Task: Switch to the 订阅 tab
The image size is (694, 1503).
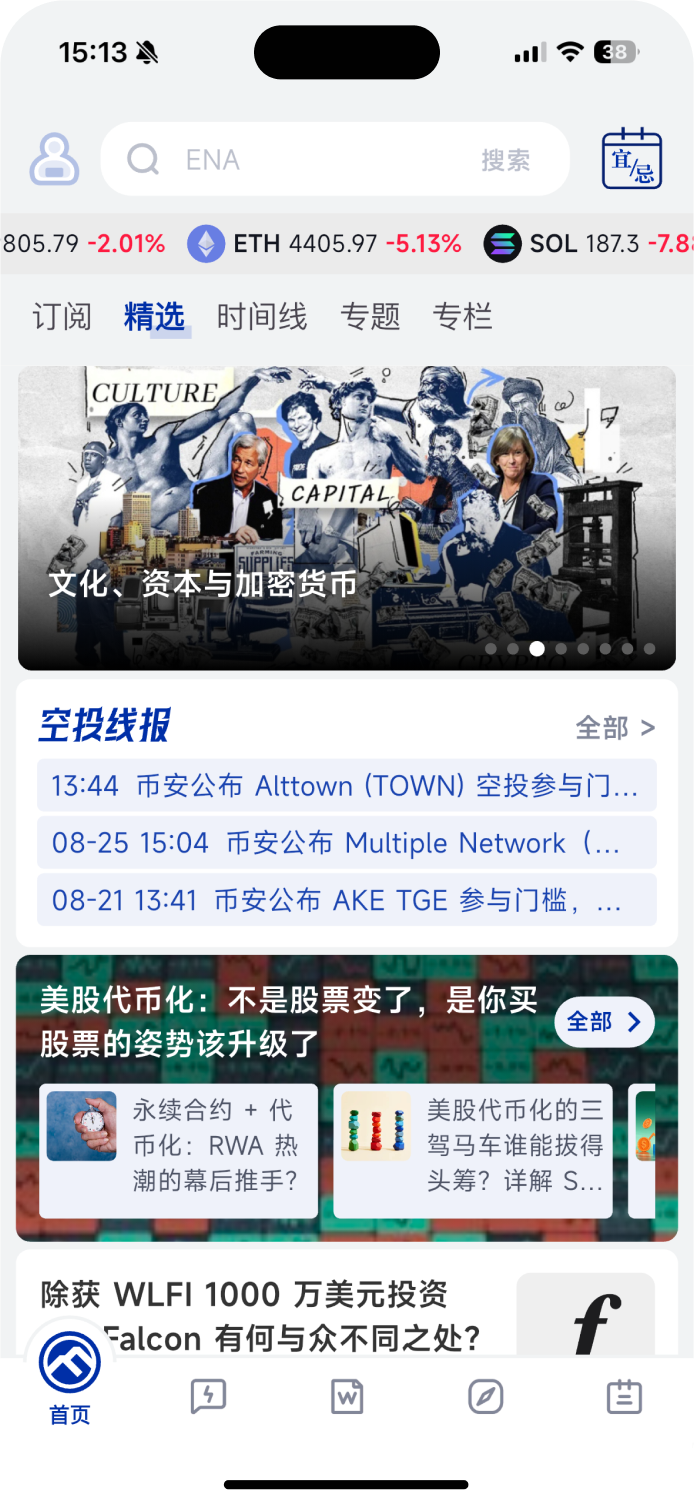Action: click(x=62, y=317)
